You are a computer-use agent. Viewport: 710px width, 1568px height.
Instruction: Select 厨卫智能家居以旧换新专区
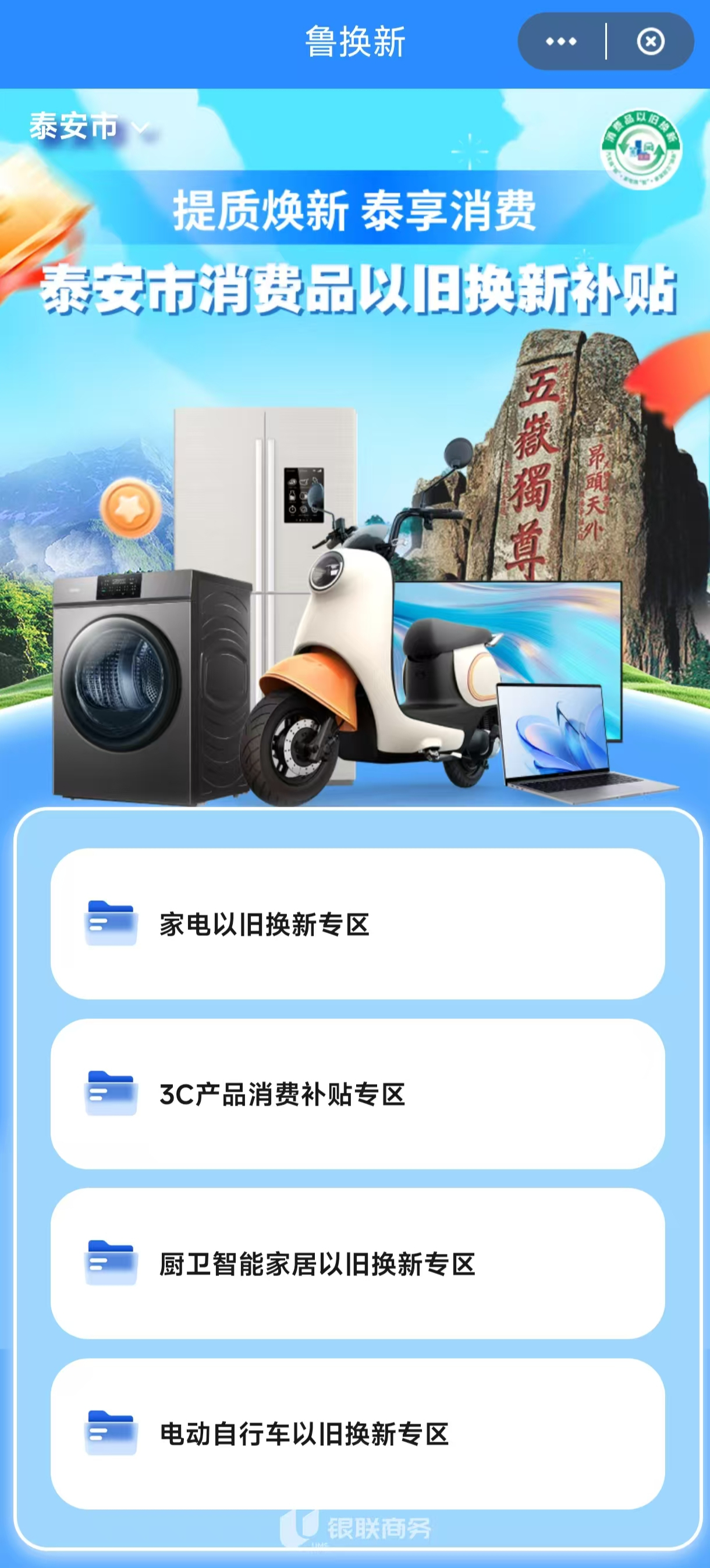pyautogui.click(x=357, y=1264)
